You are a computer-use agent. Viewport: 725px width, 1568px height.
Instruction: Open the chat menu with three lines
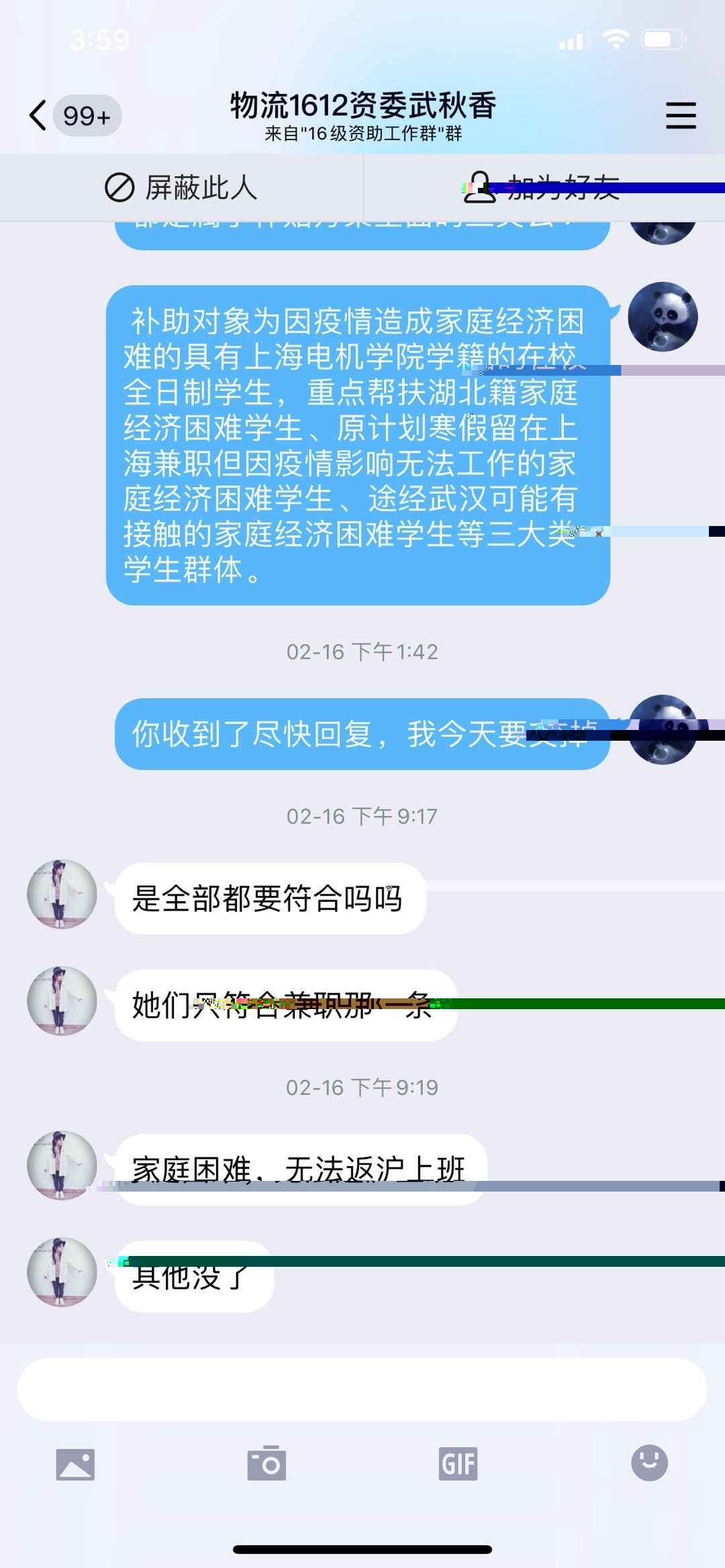click(x=680, y=115)
